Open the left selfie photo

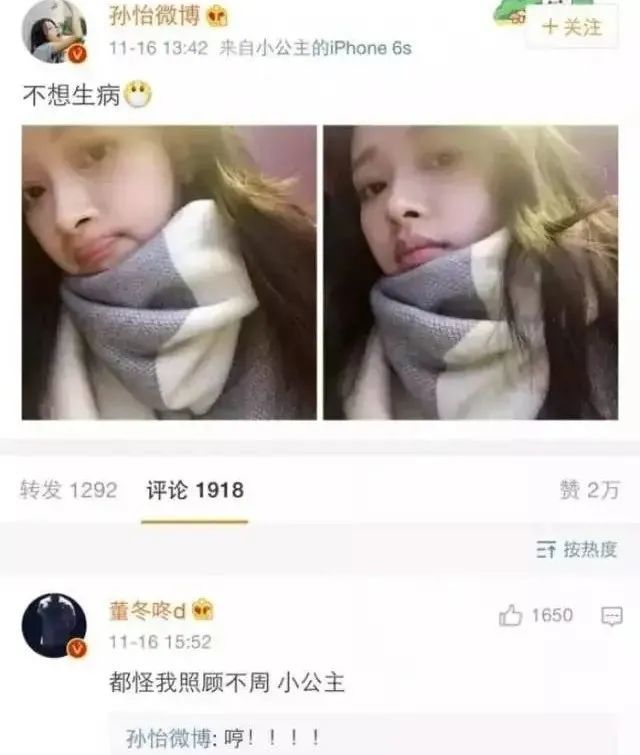(x=169, y=272)
